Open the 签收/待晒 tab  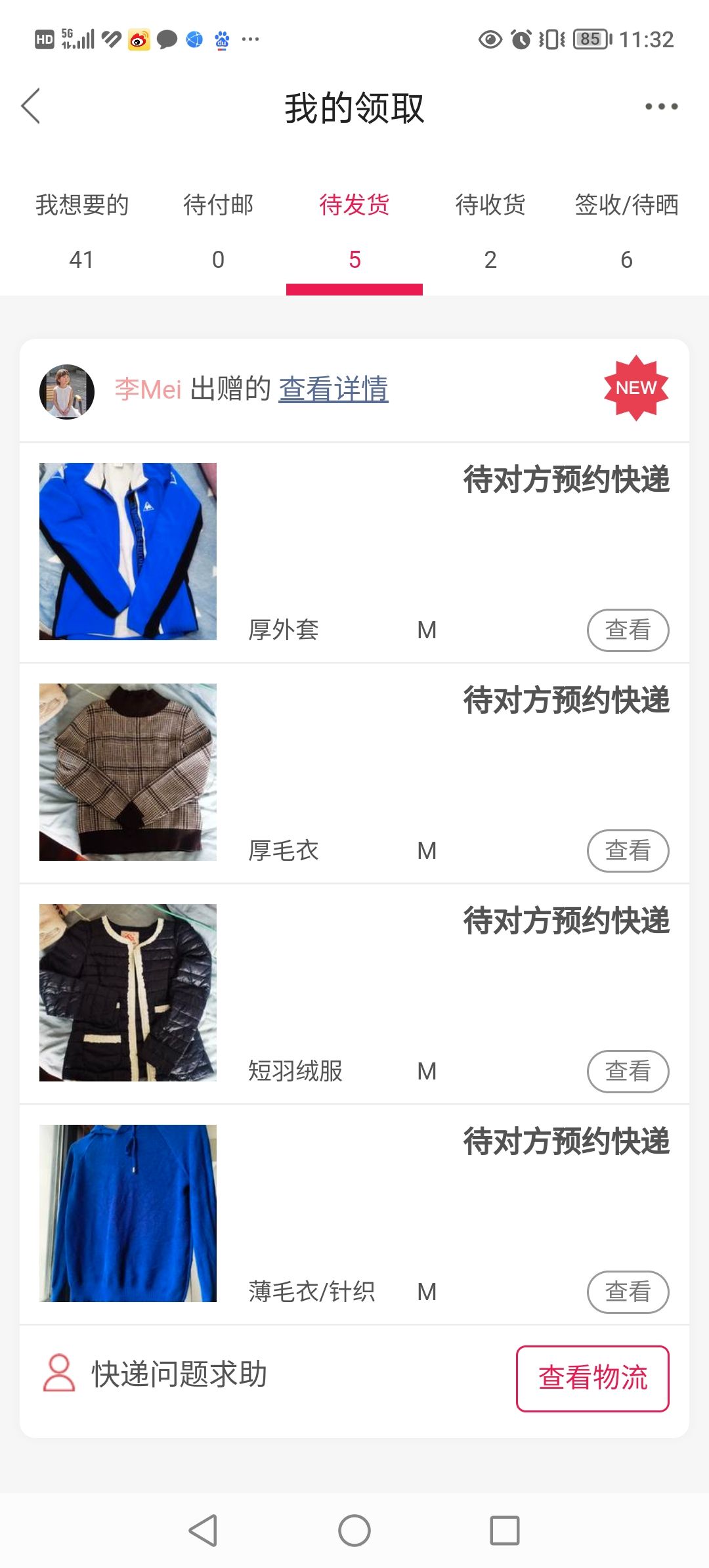point(626,231)
